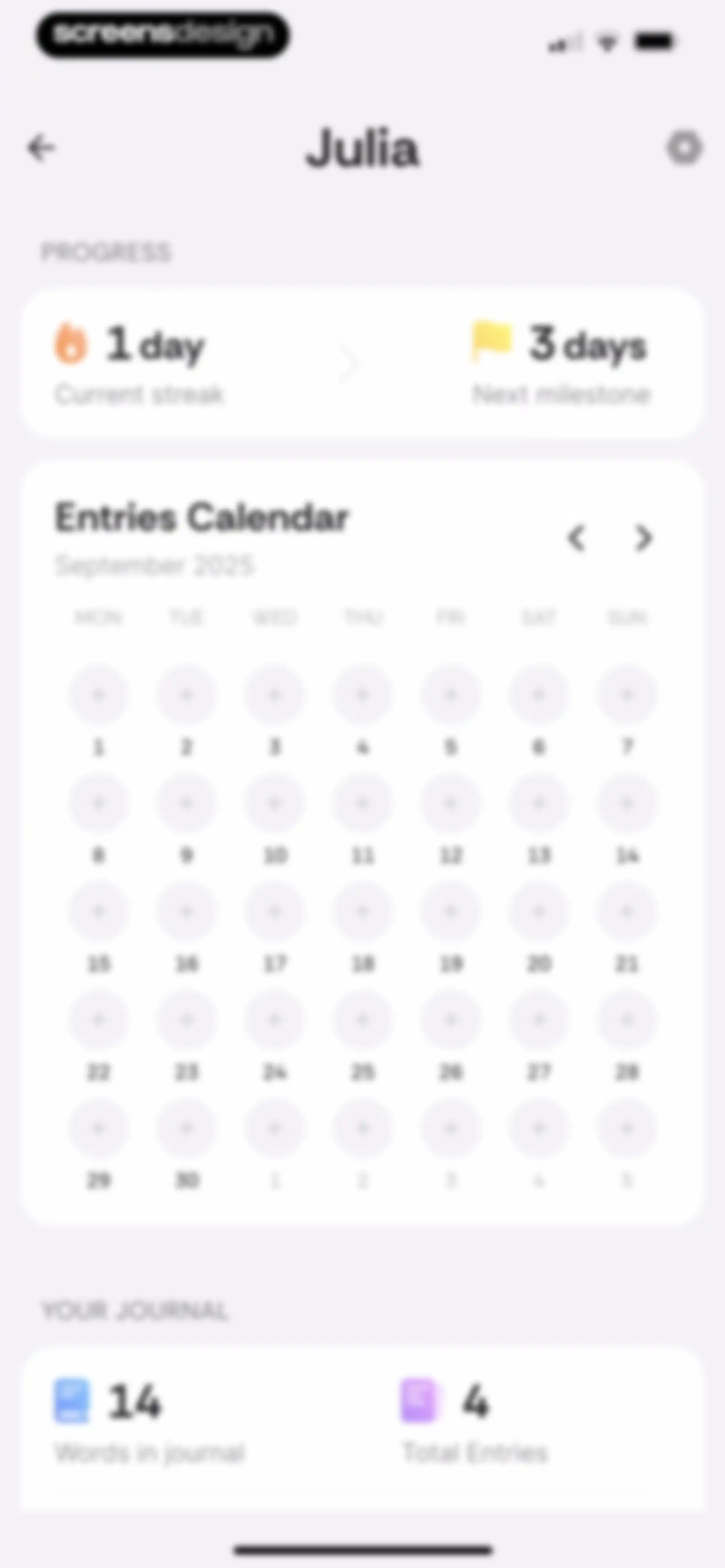This screenshot has height=1568, width=725.
Task: Show next month in Entries Calendar
Action: [x=643, y=538]
